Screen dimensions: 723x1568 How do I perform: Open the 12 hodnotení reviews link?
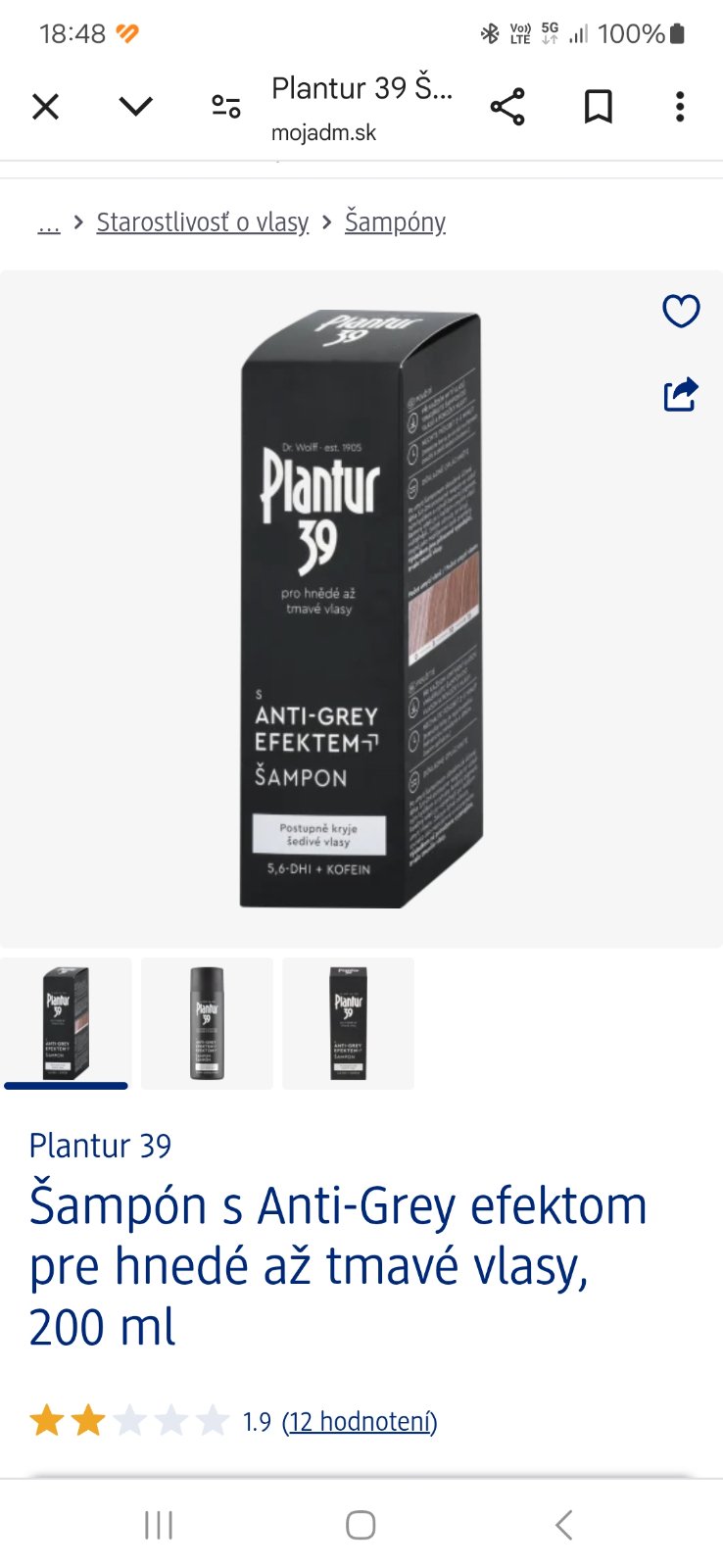coord(360,1421)
